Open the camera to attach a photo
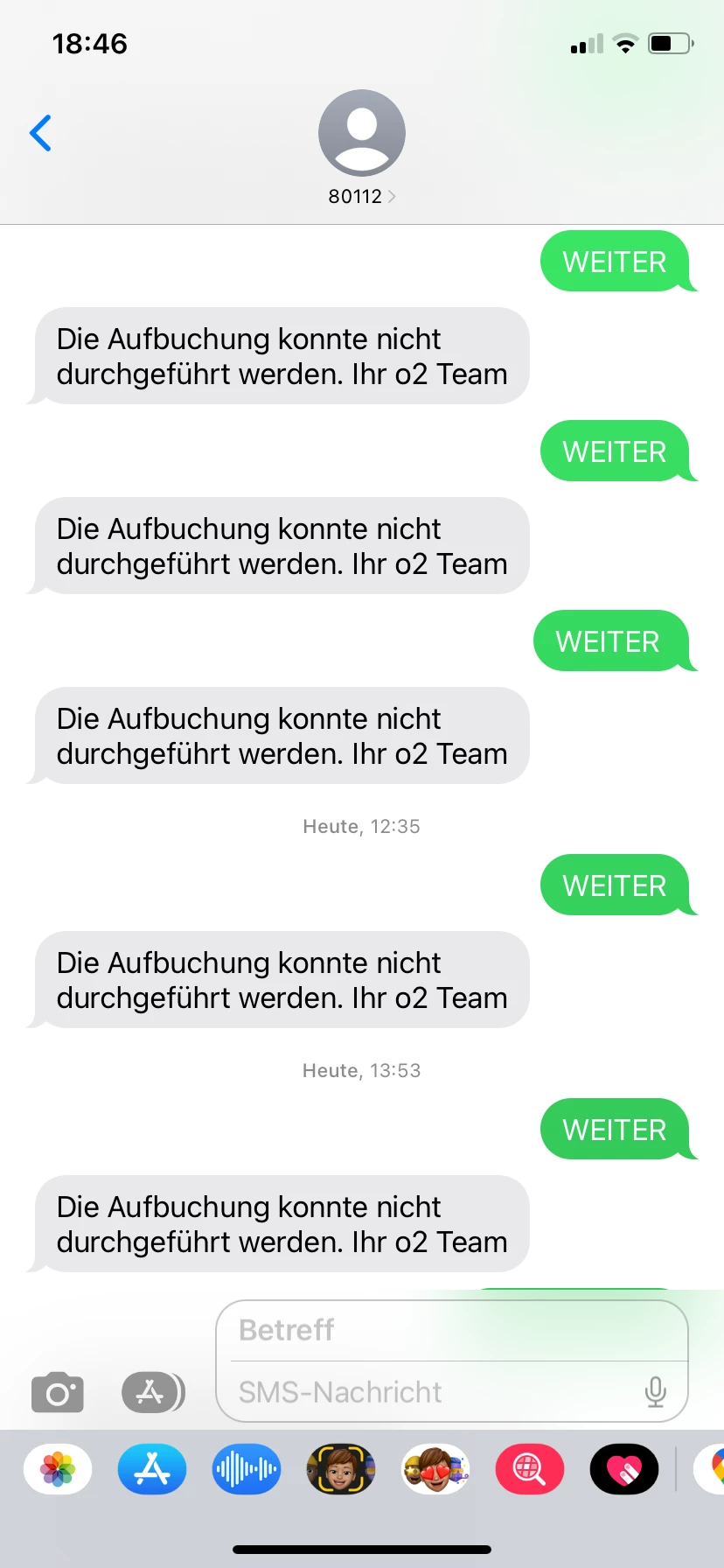 (58, 1392)
